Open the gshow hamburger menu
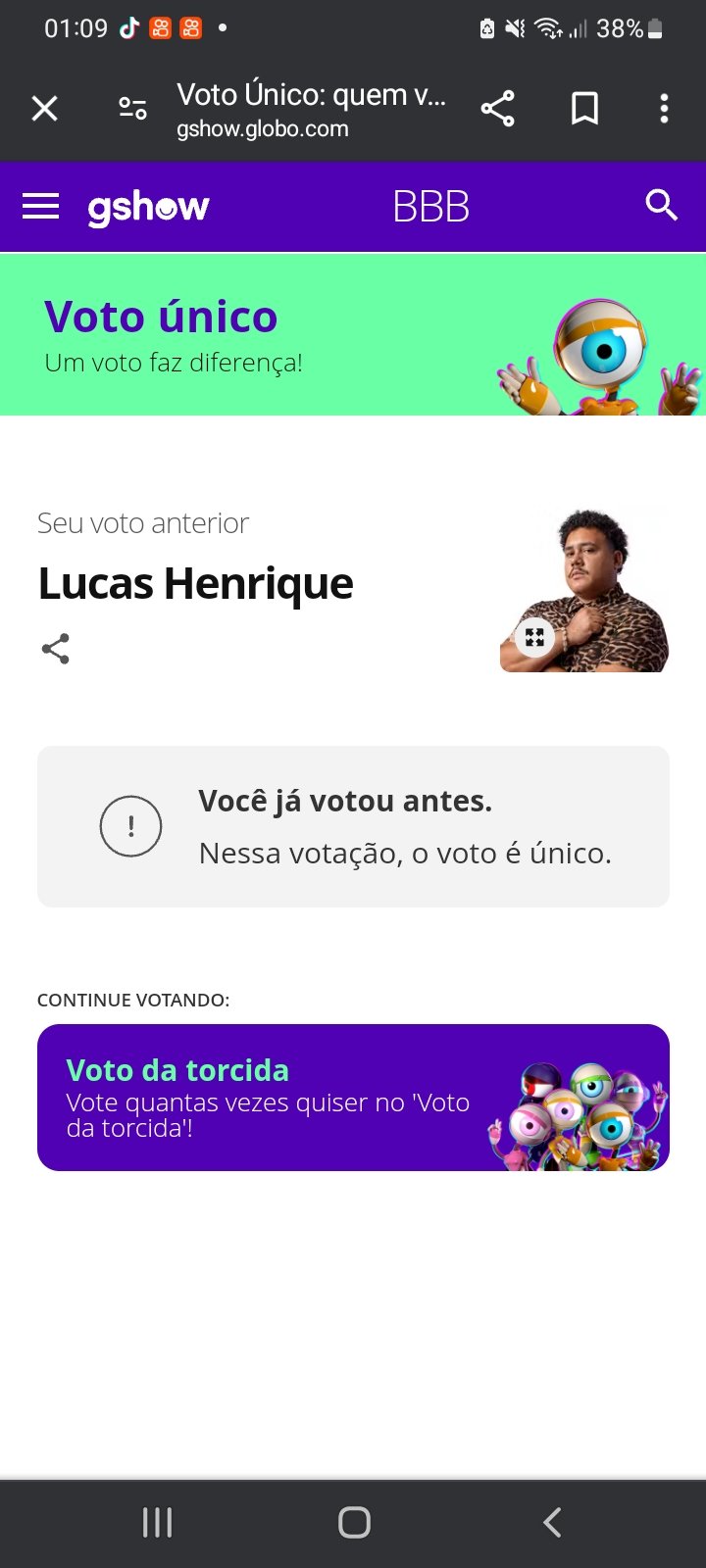 click(x=41, y=207)
